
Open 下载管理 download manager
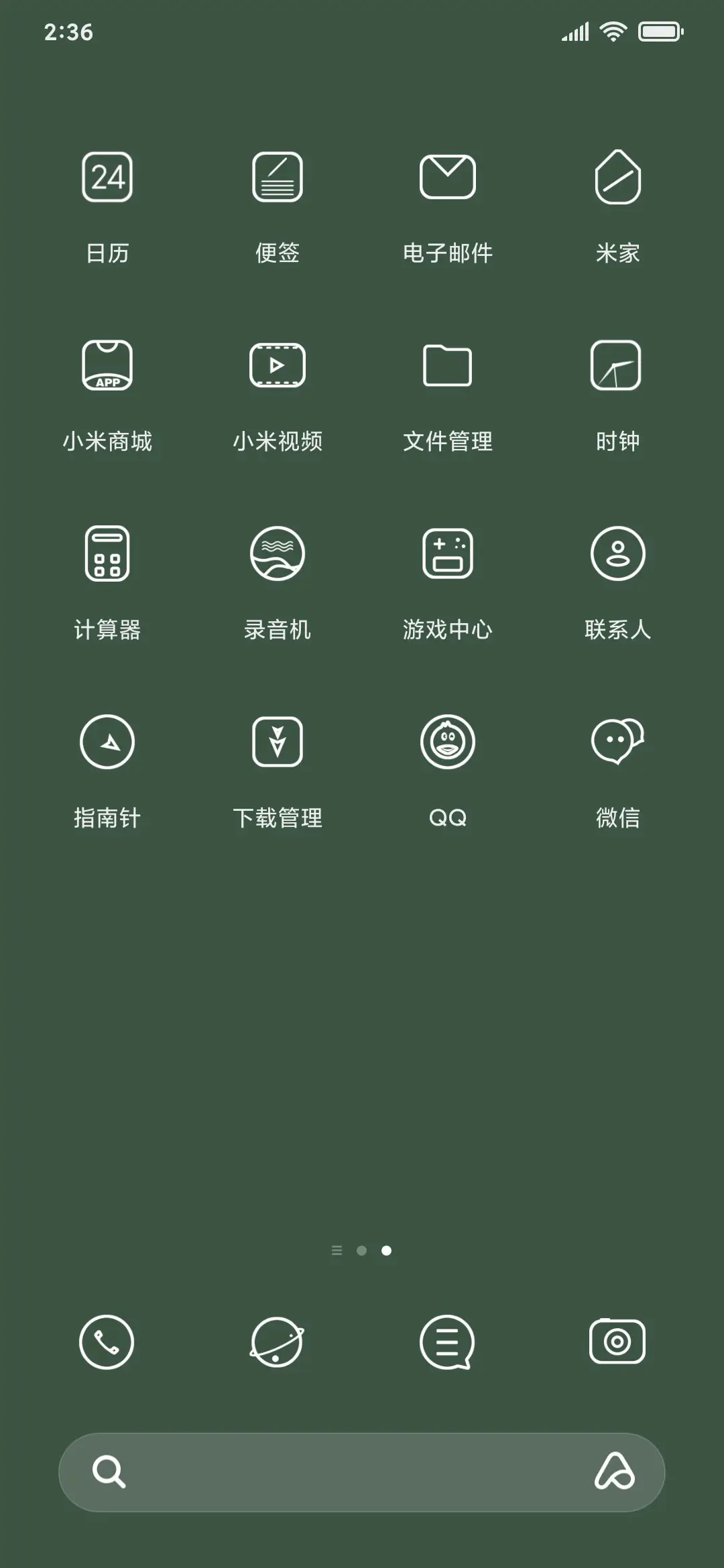278,742
